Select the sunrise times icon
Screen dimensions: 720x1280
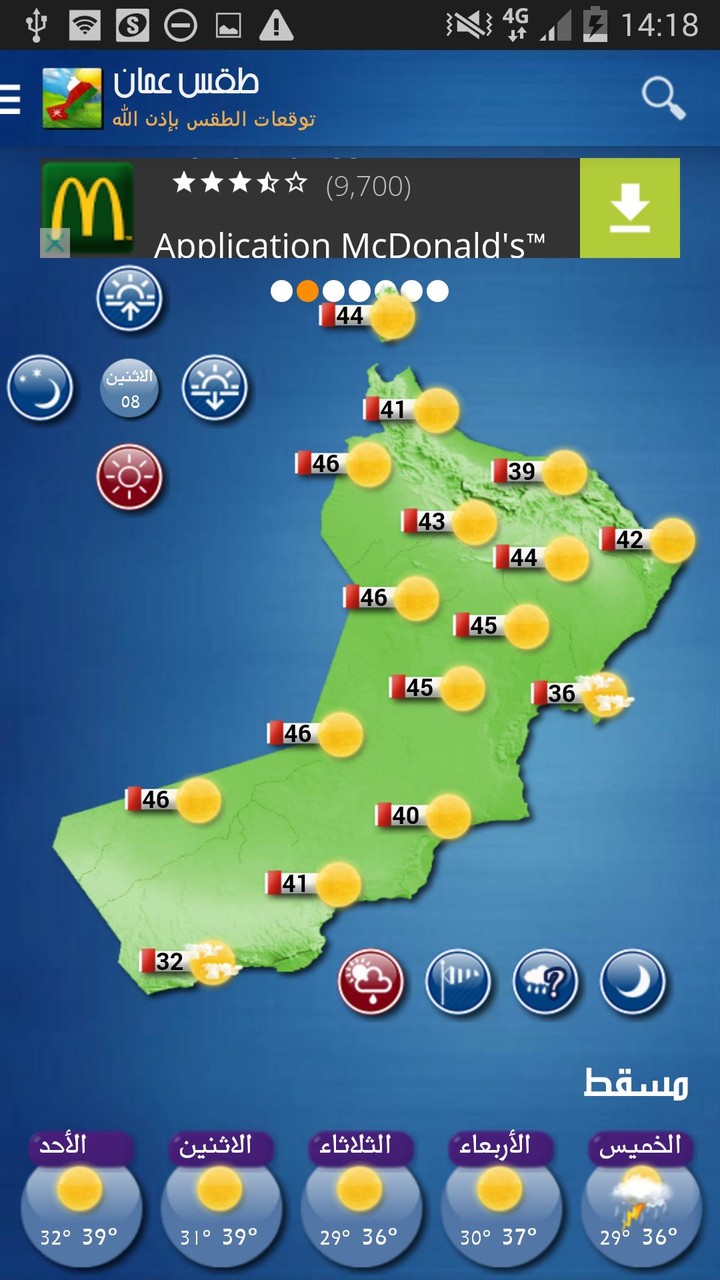[x=130, y=299]
